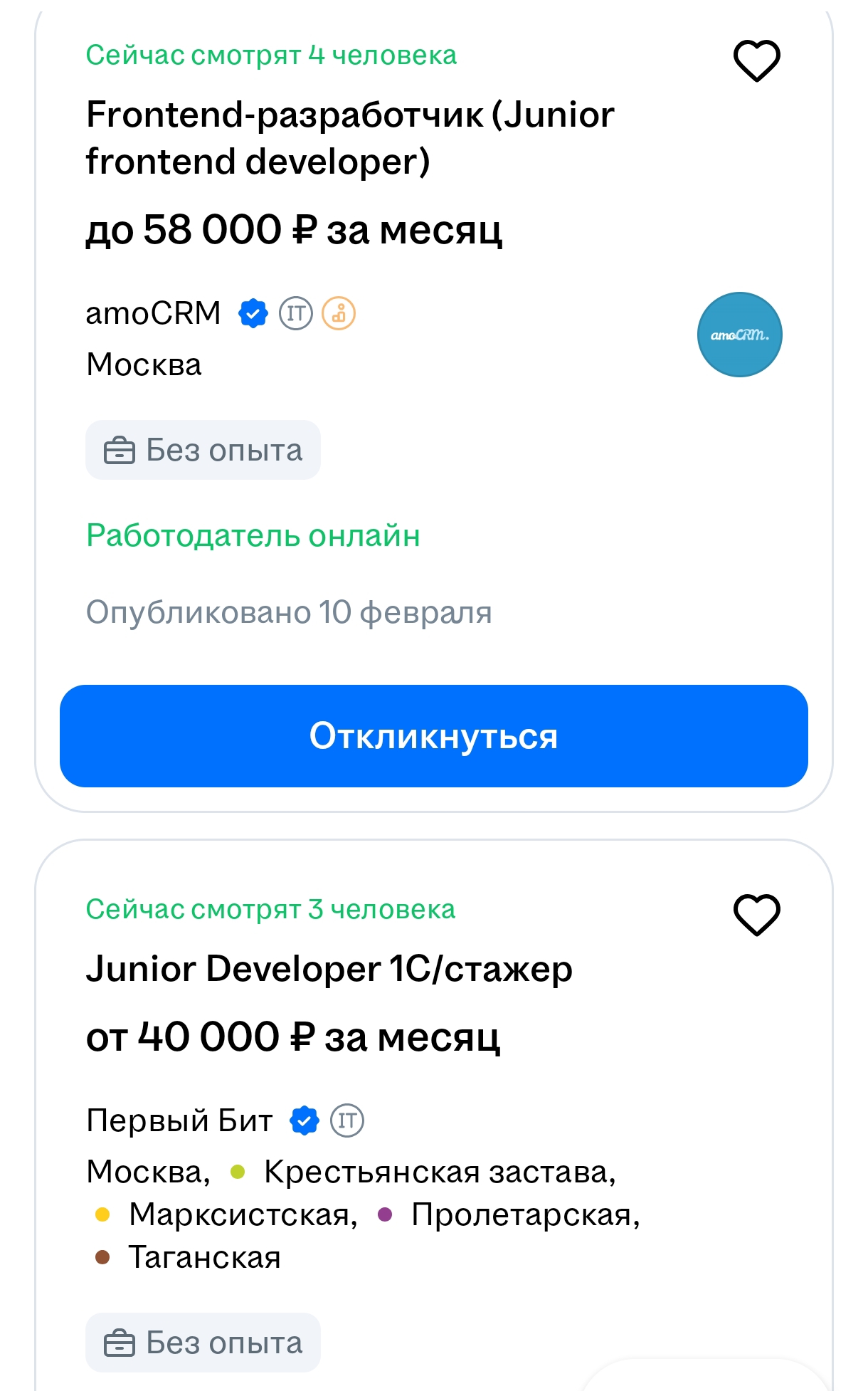Viewport: 868px width, 1391px height.
Task: Open the Frontend-разработчик (Junior frontend developer) vacancy
Action: [350, 137]
